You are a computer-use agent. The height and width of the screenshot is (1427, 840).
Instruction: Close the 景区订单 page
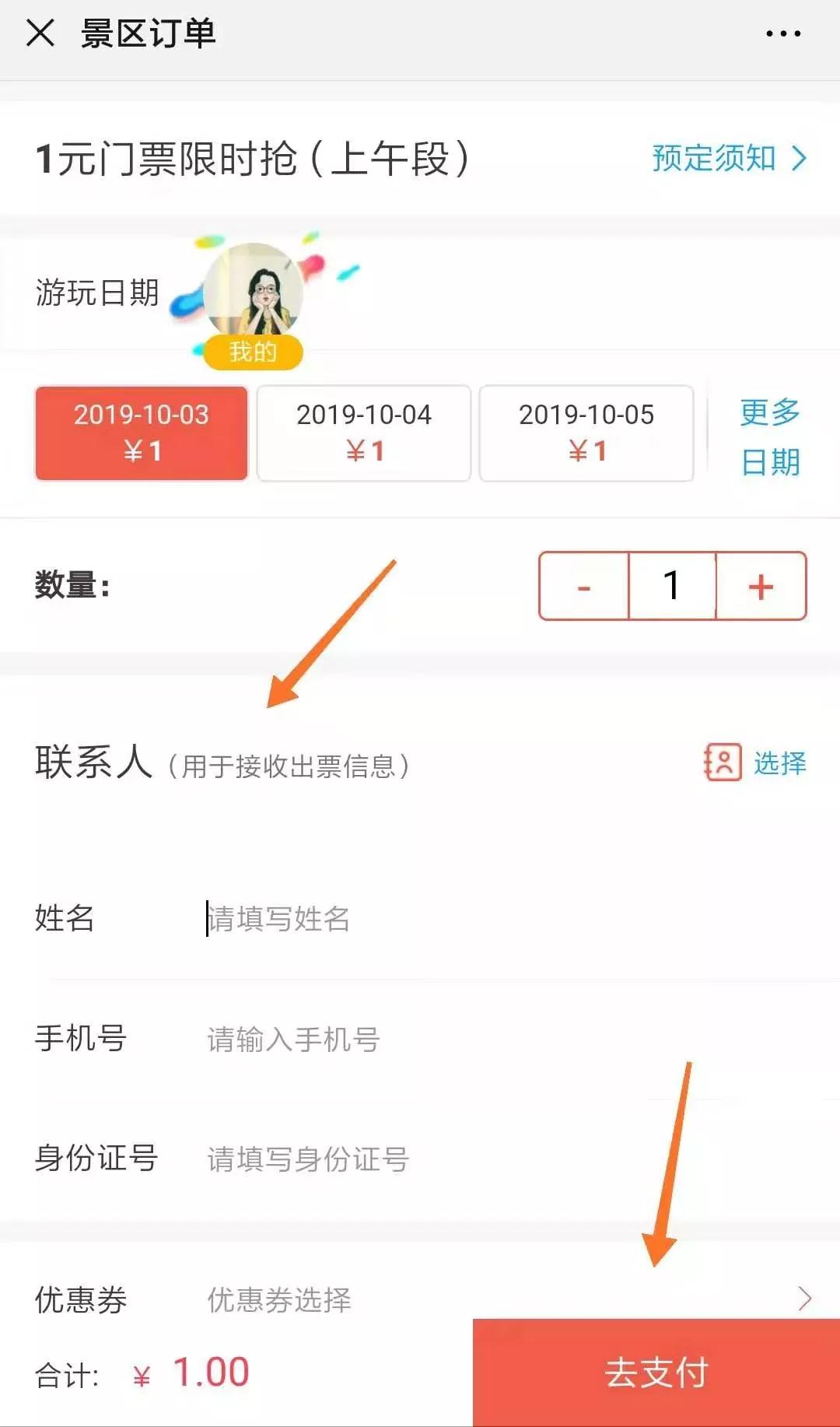(40, 33)
